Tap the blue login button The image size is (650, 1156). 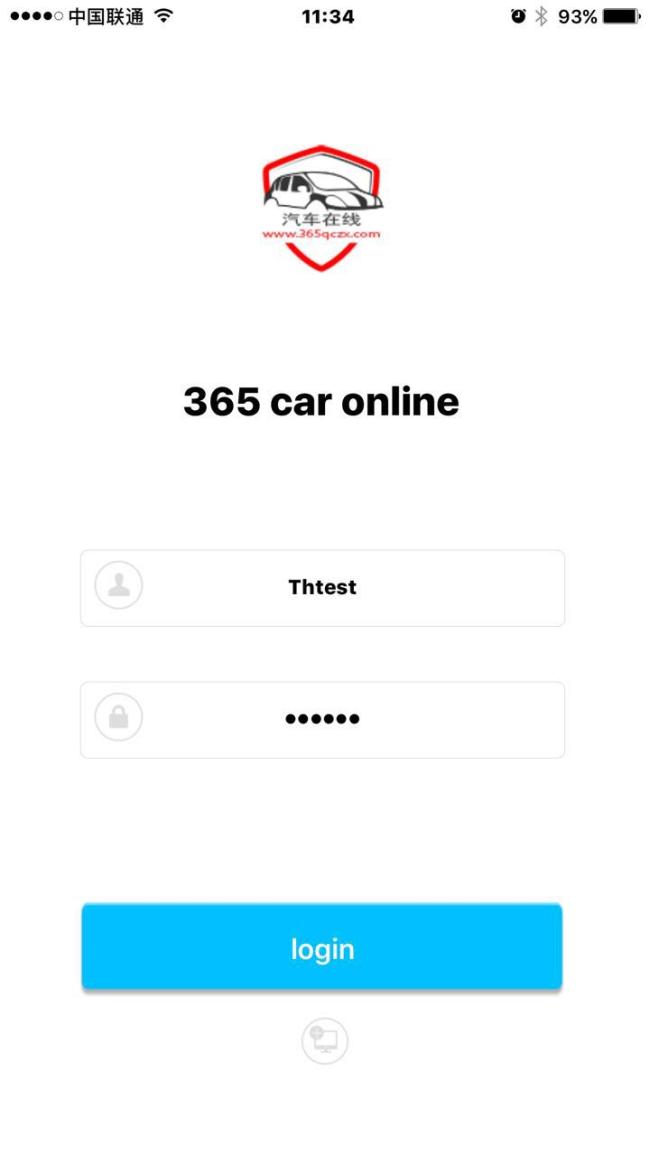click(x=322, y=947)
